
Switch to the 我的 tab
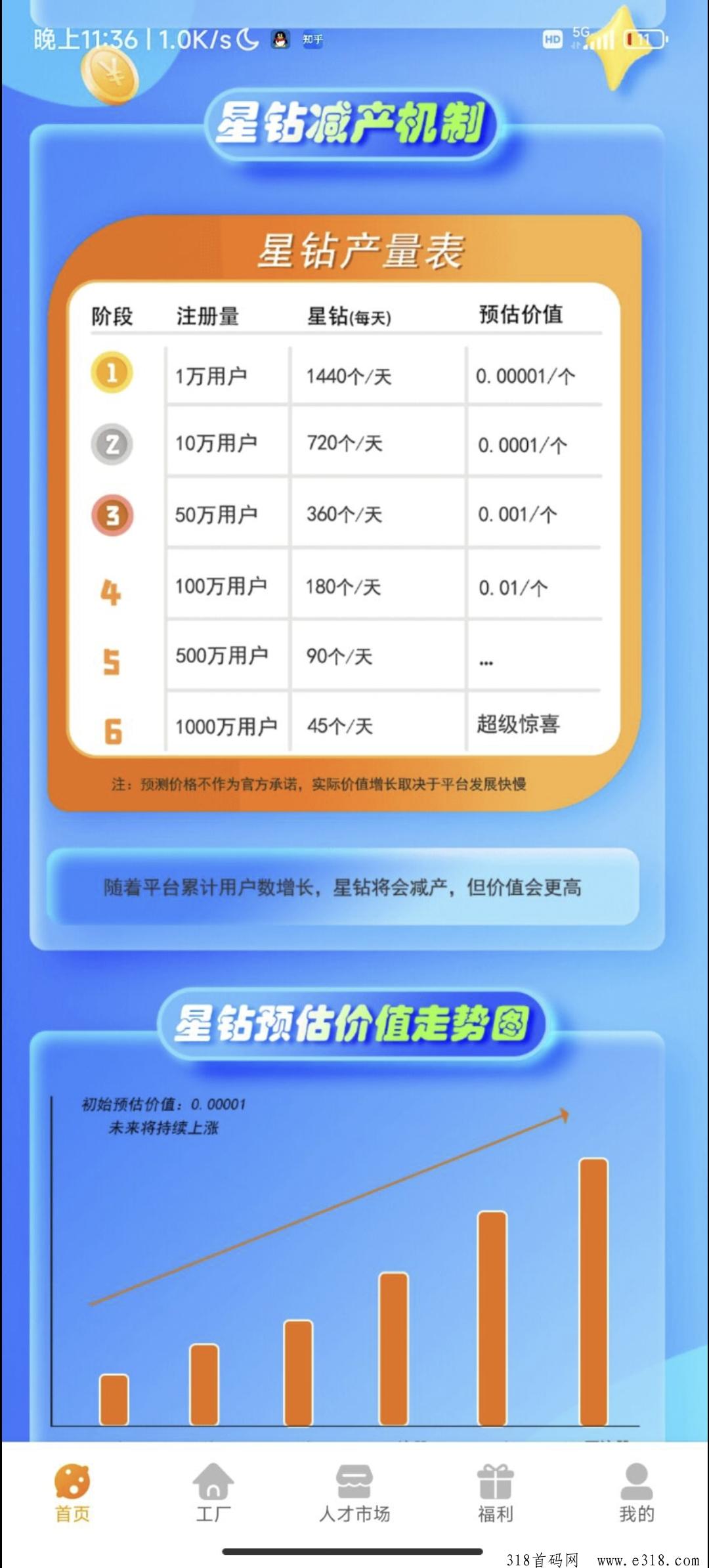coord(636,1493)
